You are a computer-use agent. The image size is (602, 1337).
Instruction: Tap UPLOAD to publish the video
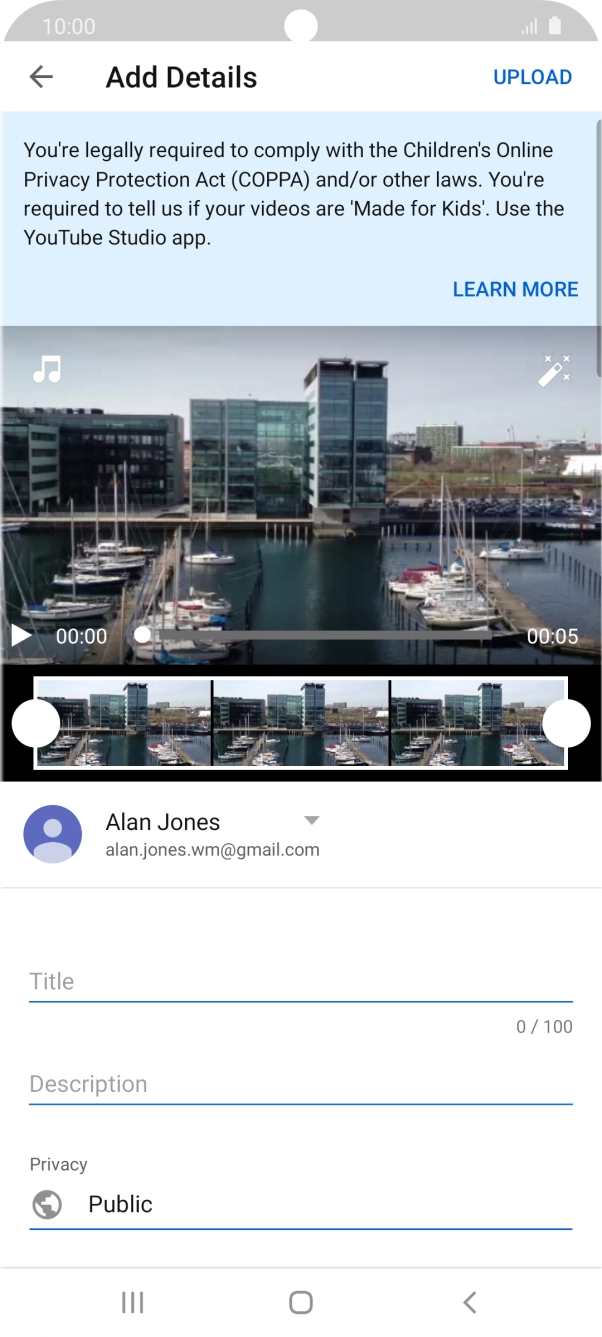click(x=532, y=77)
